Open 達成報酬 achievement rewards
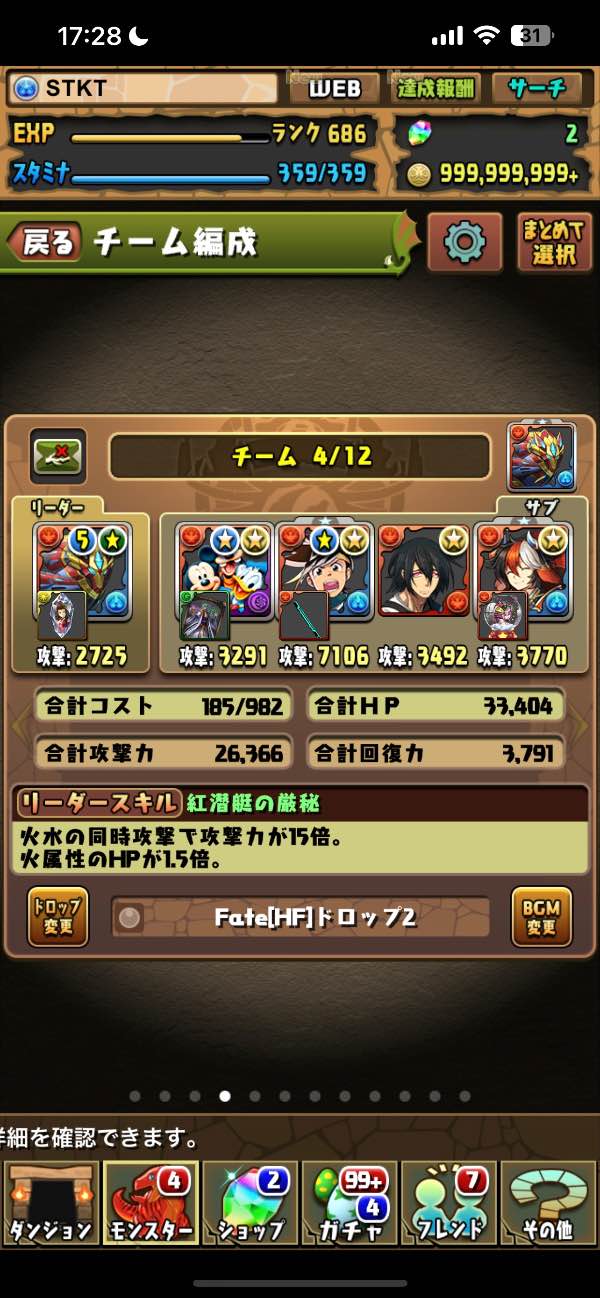 click(437, 88)
